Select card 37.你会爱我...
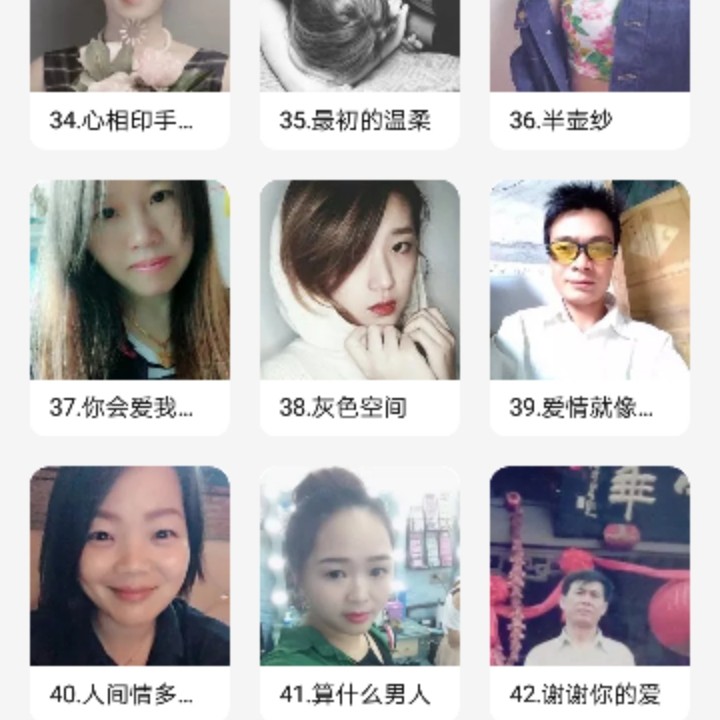Image resolution: width=720 pixels, height=720 pixels. 129,308
